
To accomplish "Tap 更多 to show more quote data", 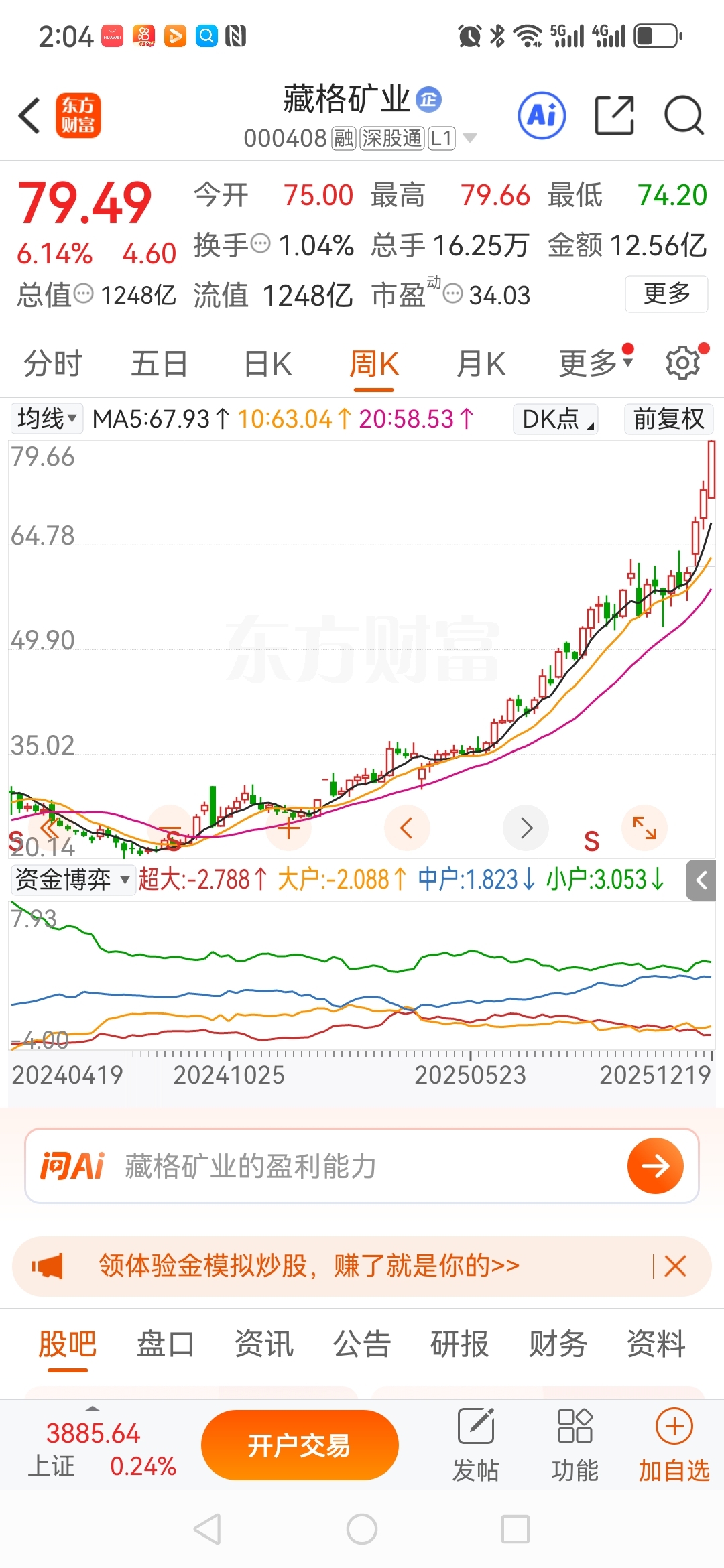I will pyautogui.click(x=666, y=293).
